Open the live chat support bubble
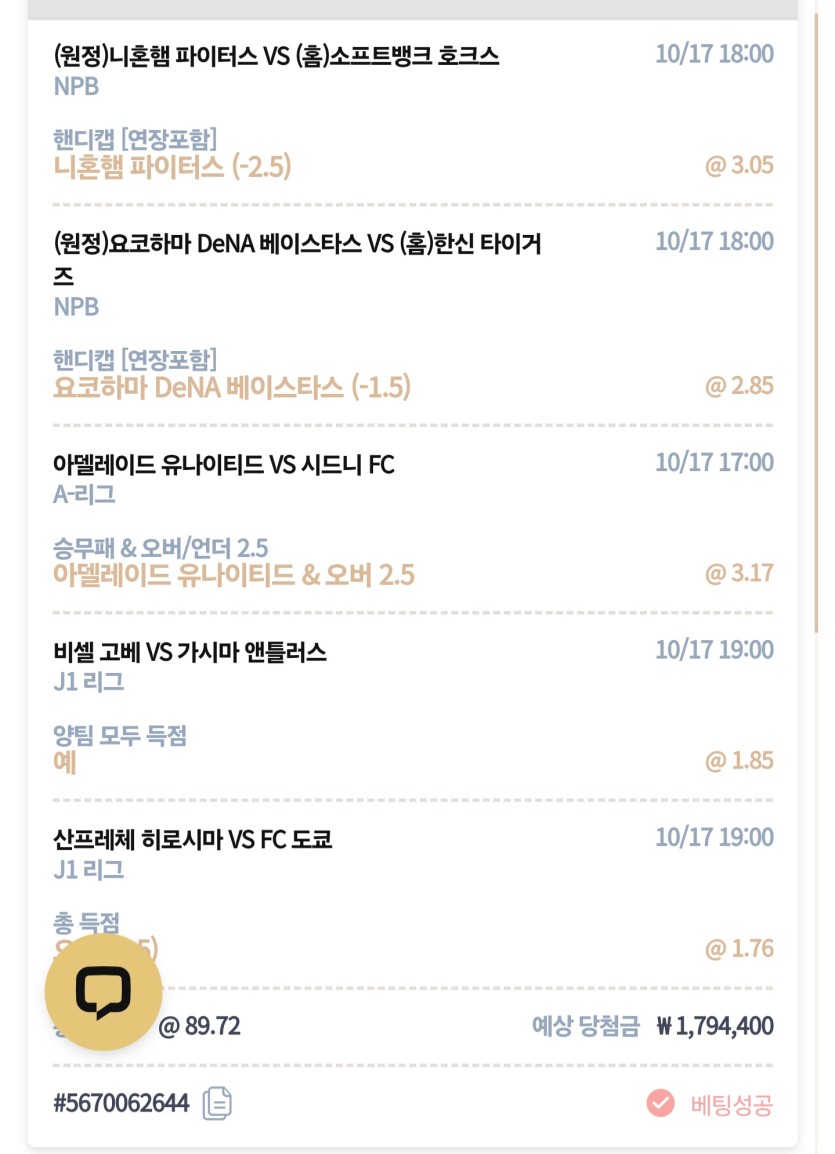Image resolution: width=835 pixels, height=1154 pixels. tap(103, 991)
